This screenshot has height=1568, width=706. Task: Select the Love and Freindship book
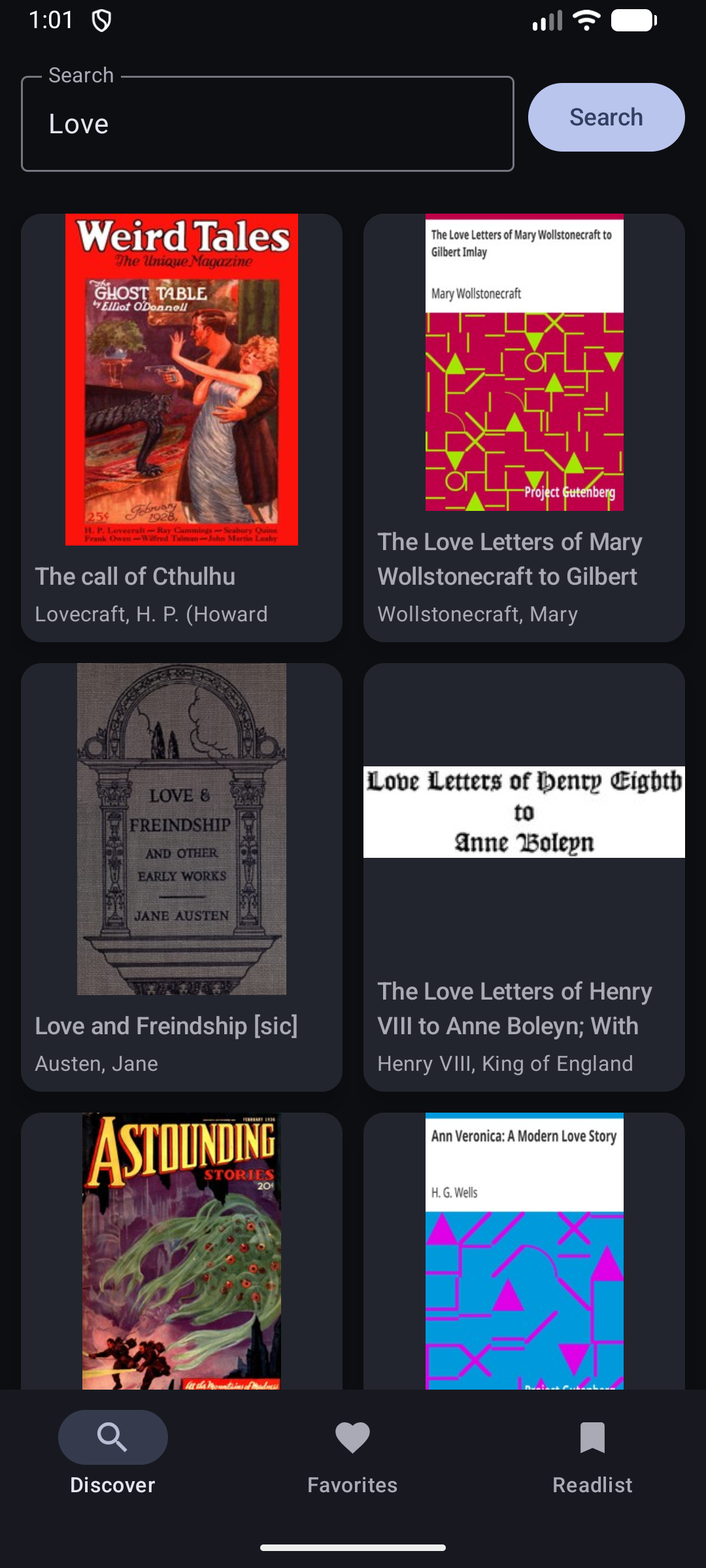click(182, 877)
